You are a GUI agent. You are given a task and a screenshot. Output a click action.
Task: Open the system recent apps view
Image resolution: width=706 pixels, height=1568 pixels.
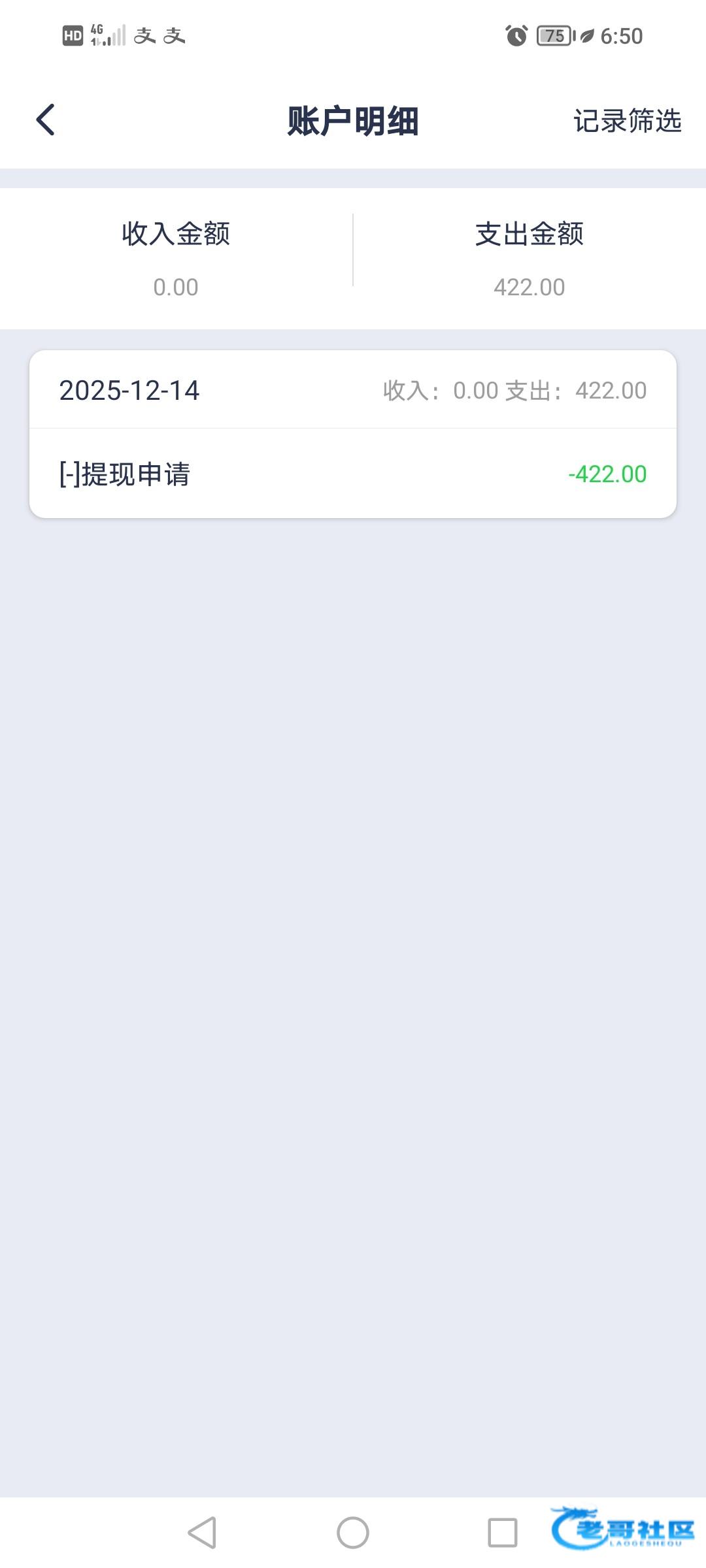(x=502, y=1532)
